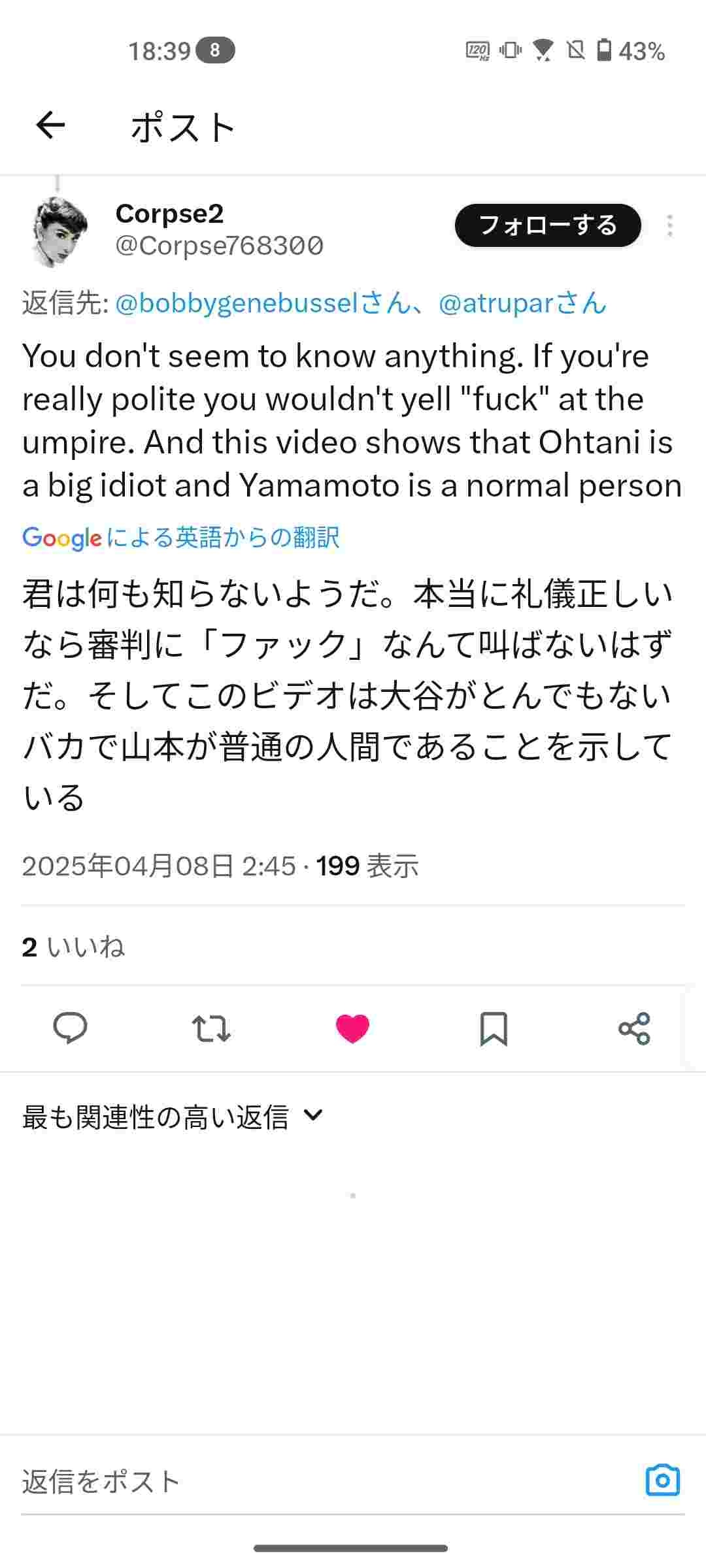Open the camera icon in reply bar
The height and width of the screenshot is (1568, 706).
pyautogui.click(x=662, y=1480)
